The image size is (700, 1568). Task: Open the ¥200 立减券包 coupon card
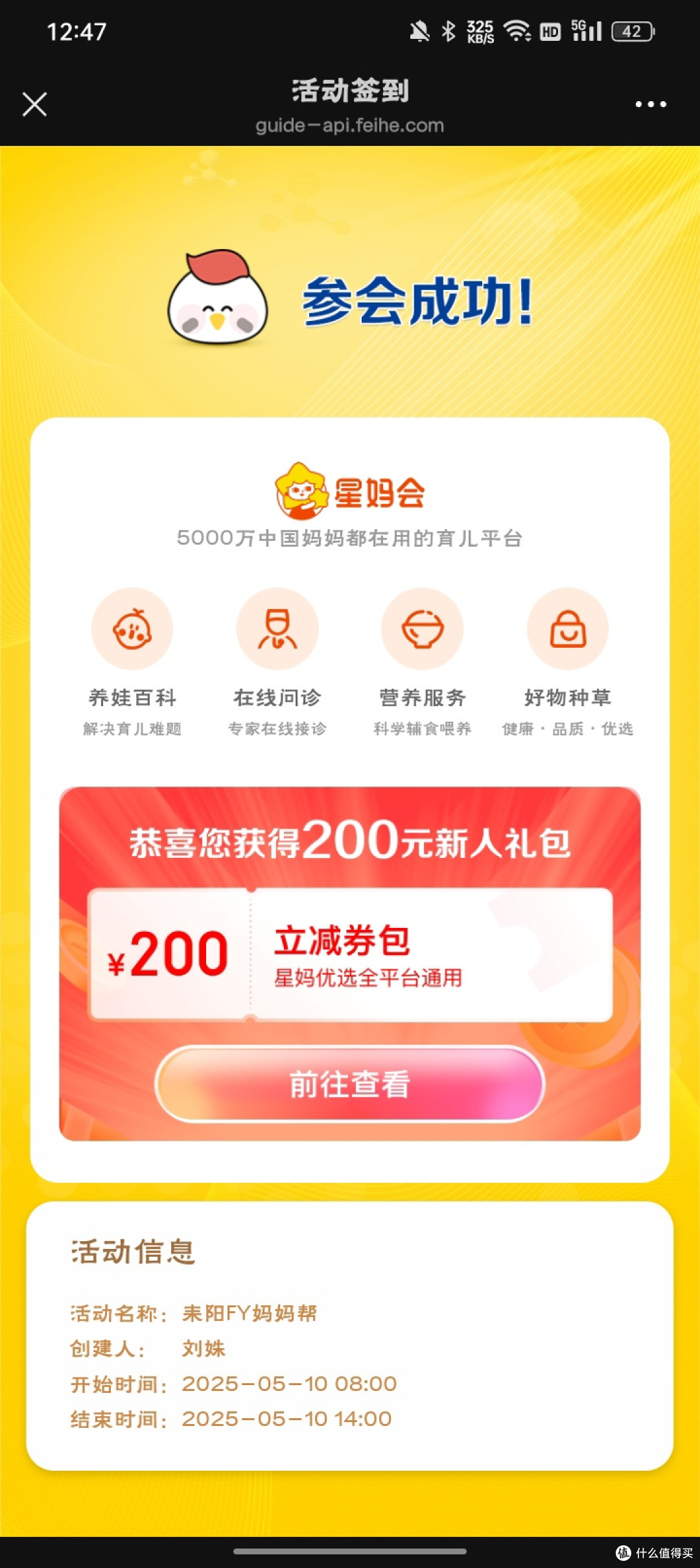[350, 955]
